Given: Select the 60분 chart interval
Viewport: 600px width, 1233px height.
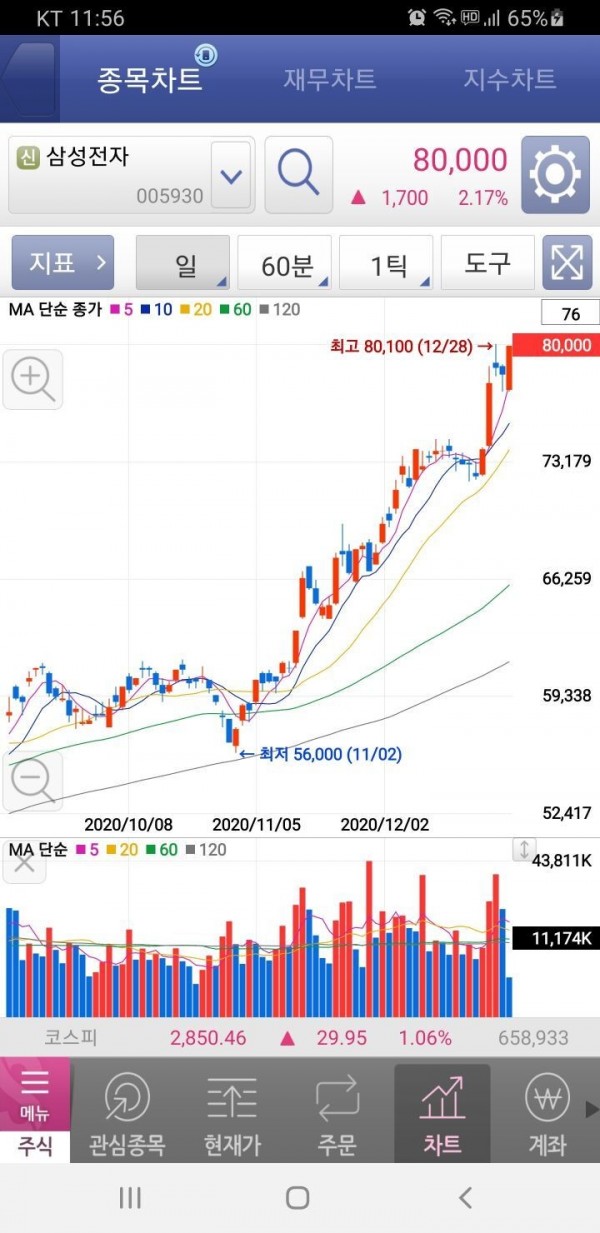Looking at the screenshot, I should (x=285, y=263).
